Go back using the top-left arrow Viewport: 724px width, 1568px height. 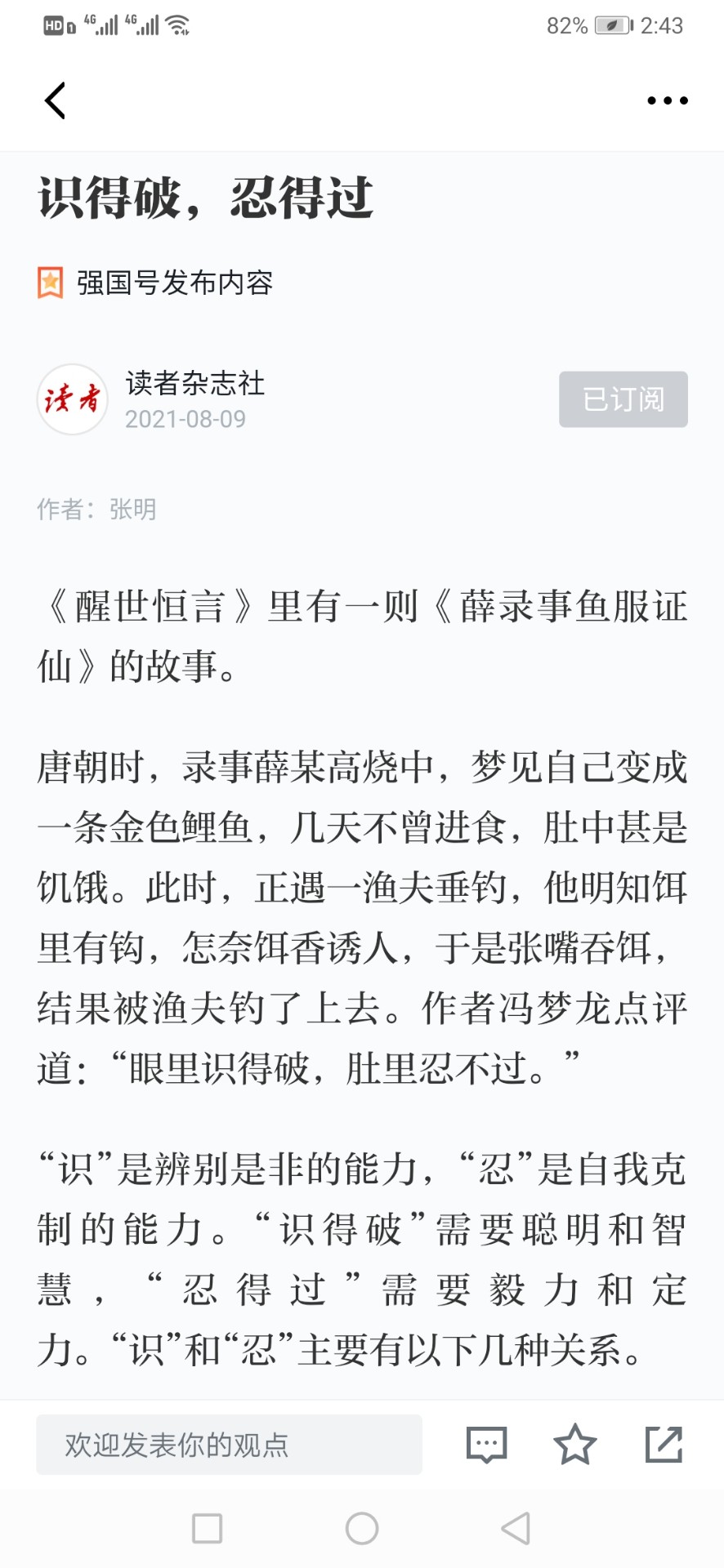55,100
